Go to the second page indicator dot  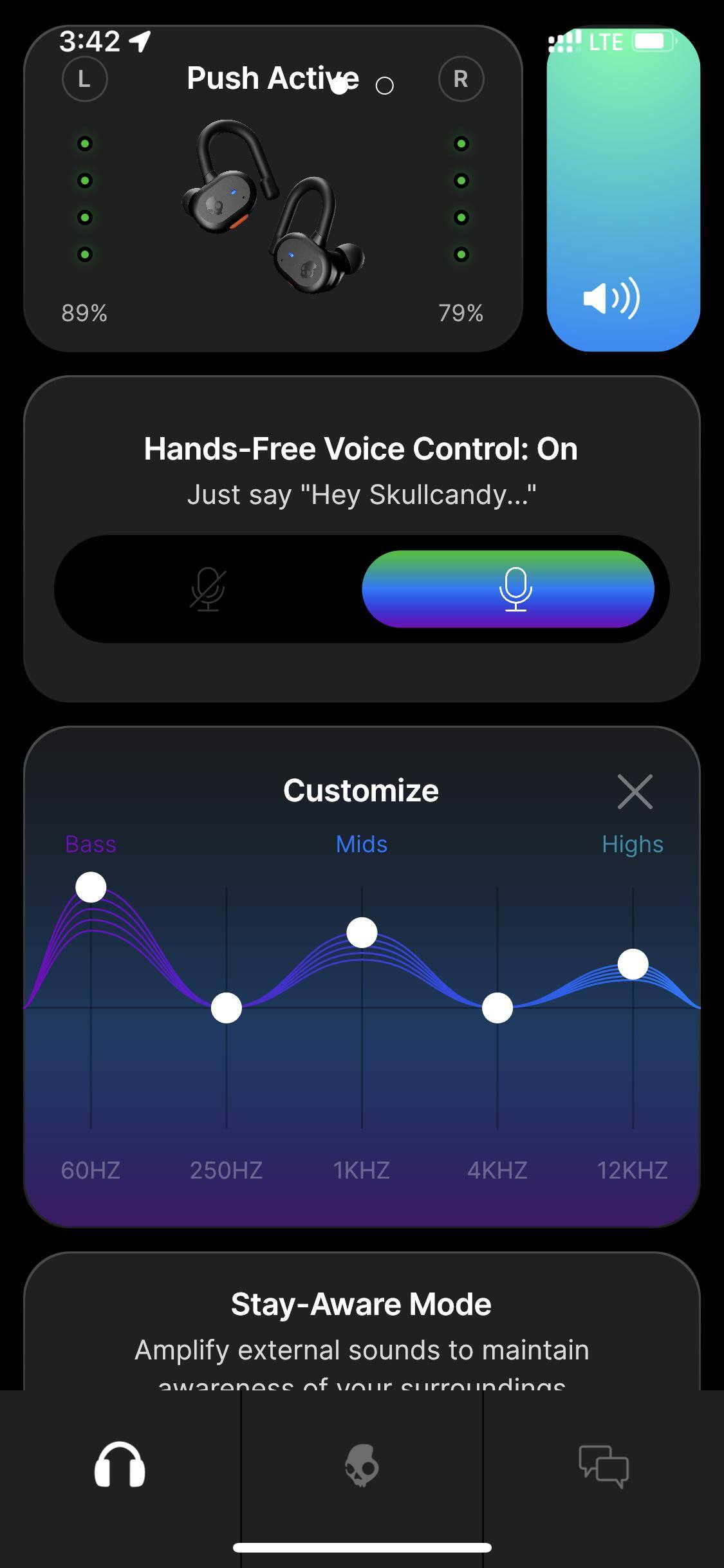pos(384,86)
